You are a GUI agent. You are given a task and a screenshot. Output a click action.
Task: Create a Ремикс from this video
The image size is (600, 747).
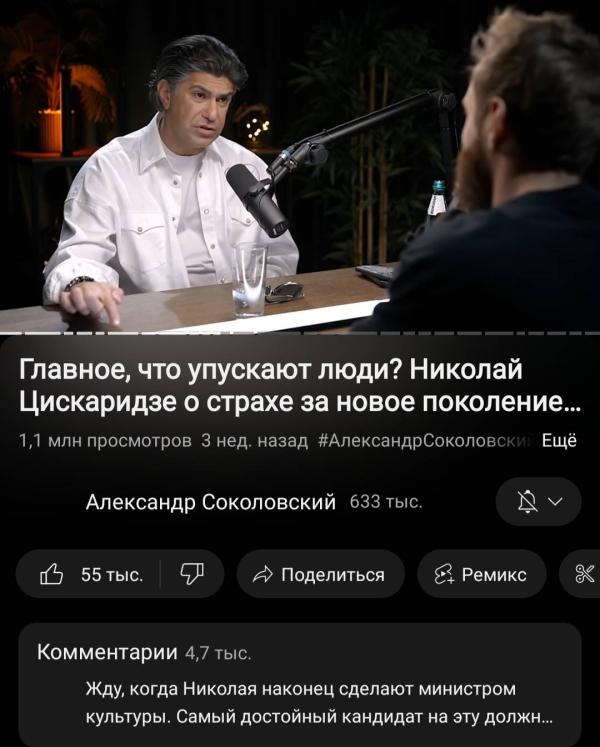coord(482,574)
